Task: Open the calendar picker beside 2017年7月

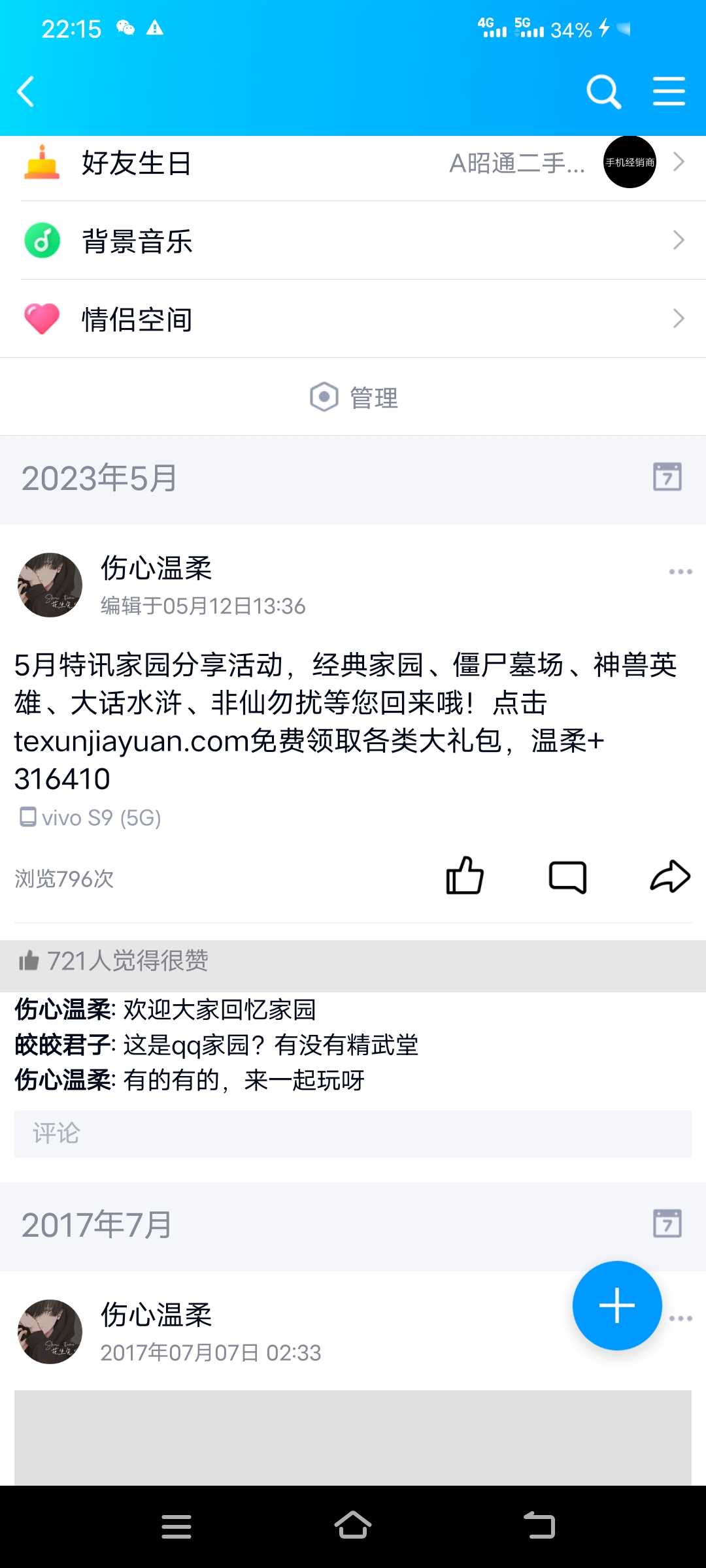Action: [x=667, y=1224]
